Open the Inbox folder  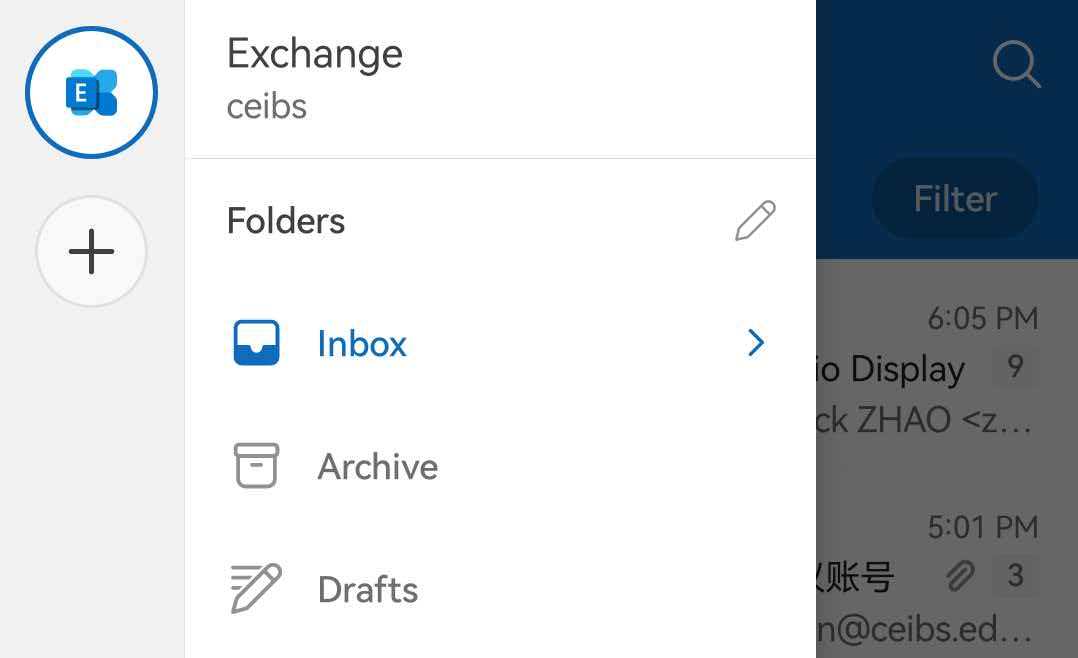tap(361, 344)
